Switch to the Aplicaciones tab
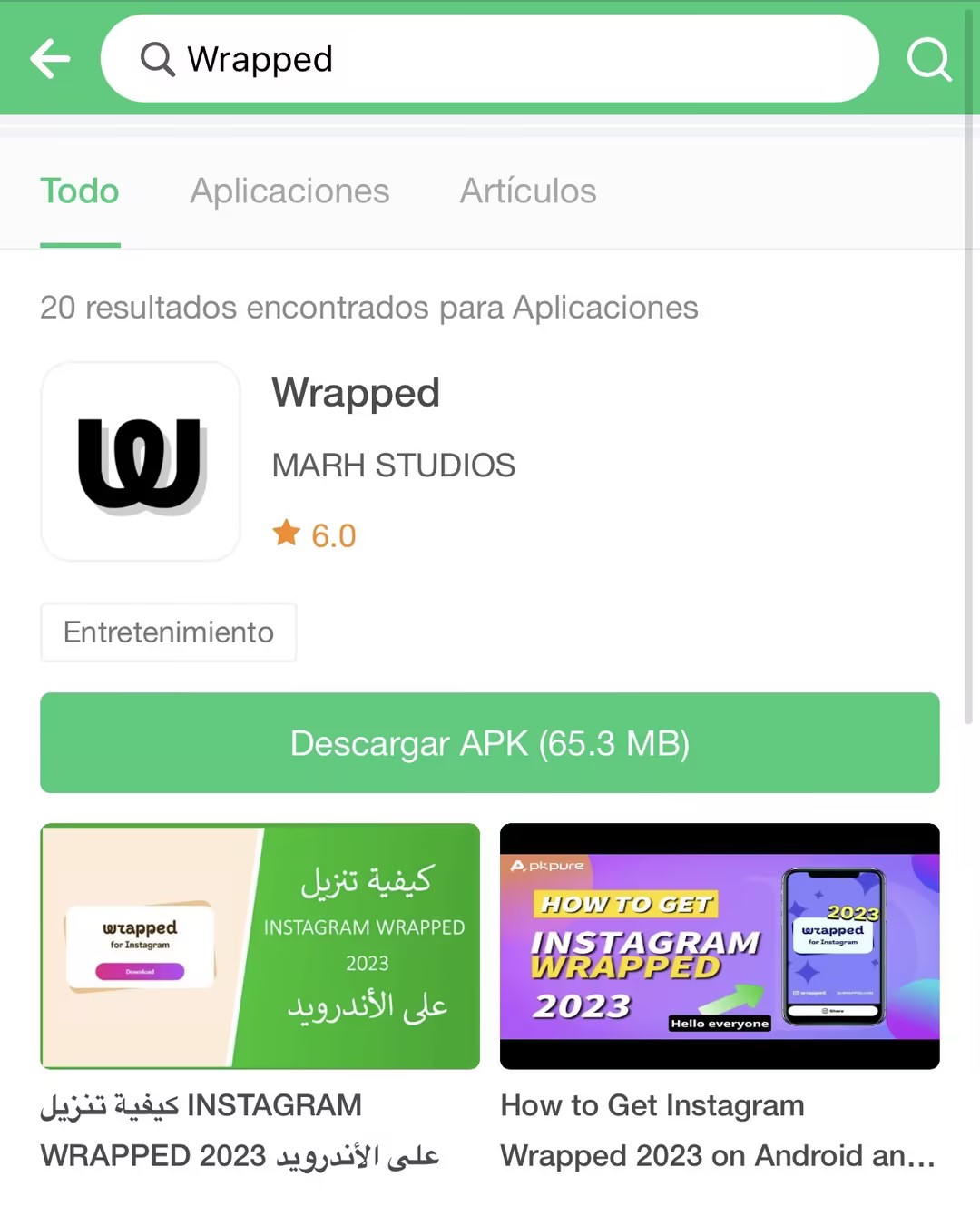This screenshot has height=1206, width=980. [289, 191]
